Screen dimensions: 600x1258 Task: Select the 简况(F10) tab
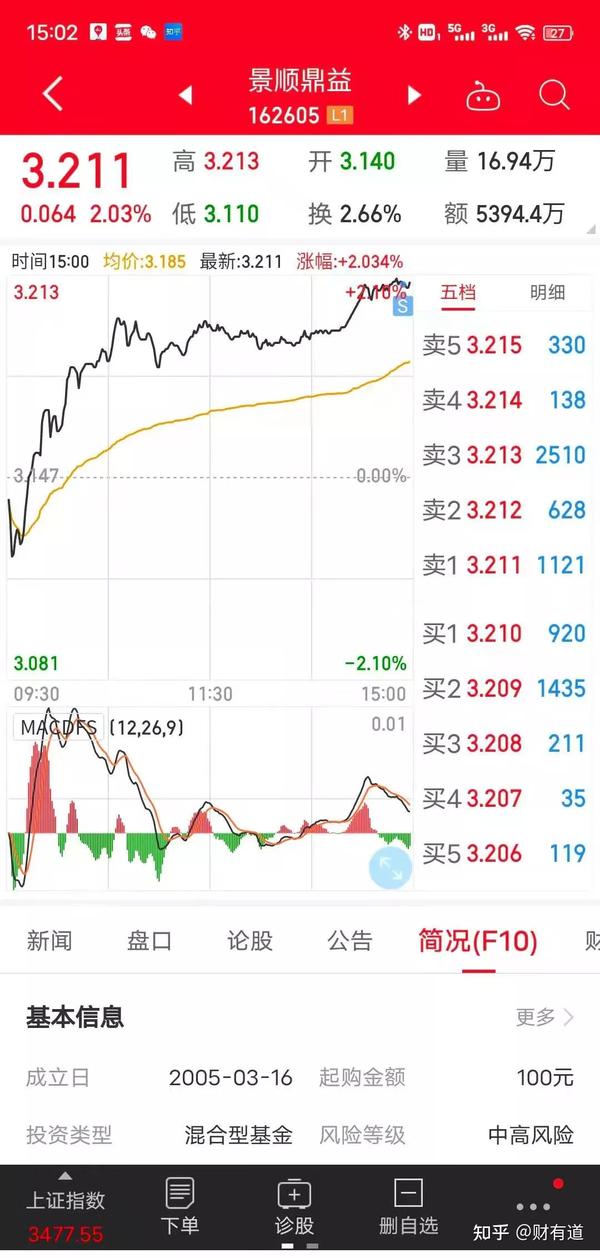point(477,941)
